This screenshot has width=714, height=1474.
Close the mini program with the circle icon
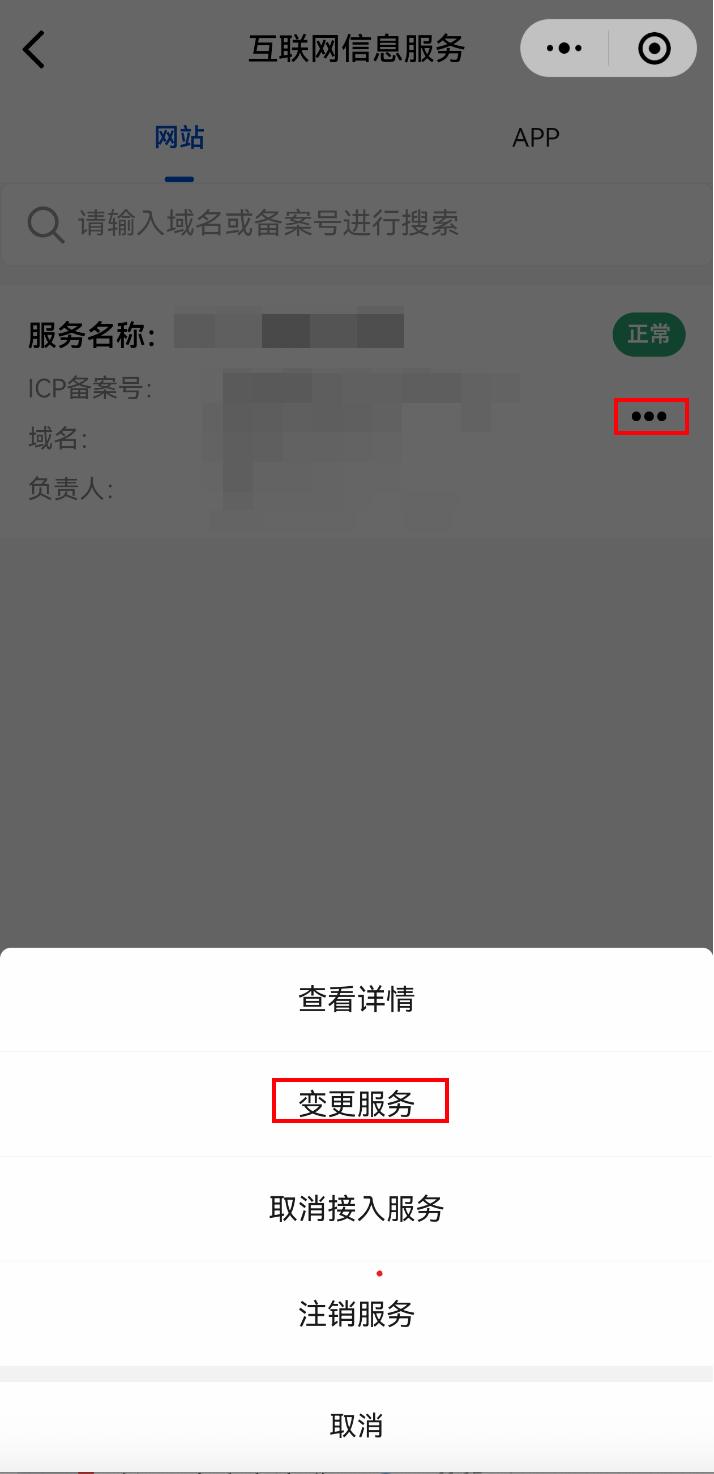[x=654, y=48]
